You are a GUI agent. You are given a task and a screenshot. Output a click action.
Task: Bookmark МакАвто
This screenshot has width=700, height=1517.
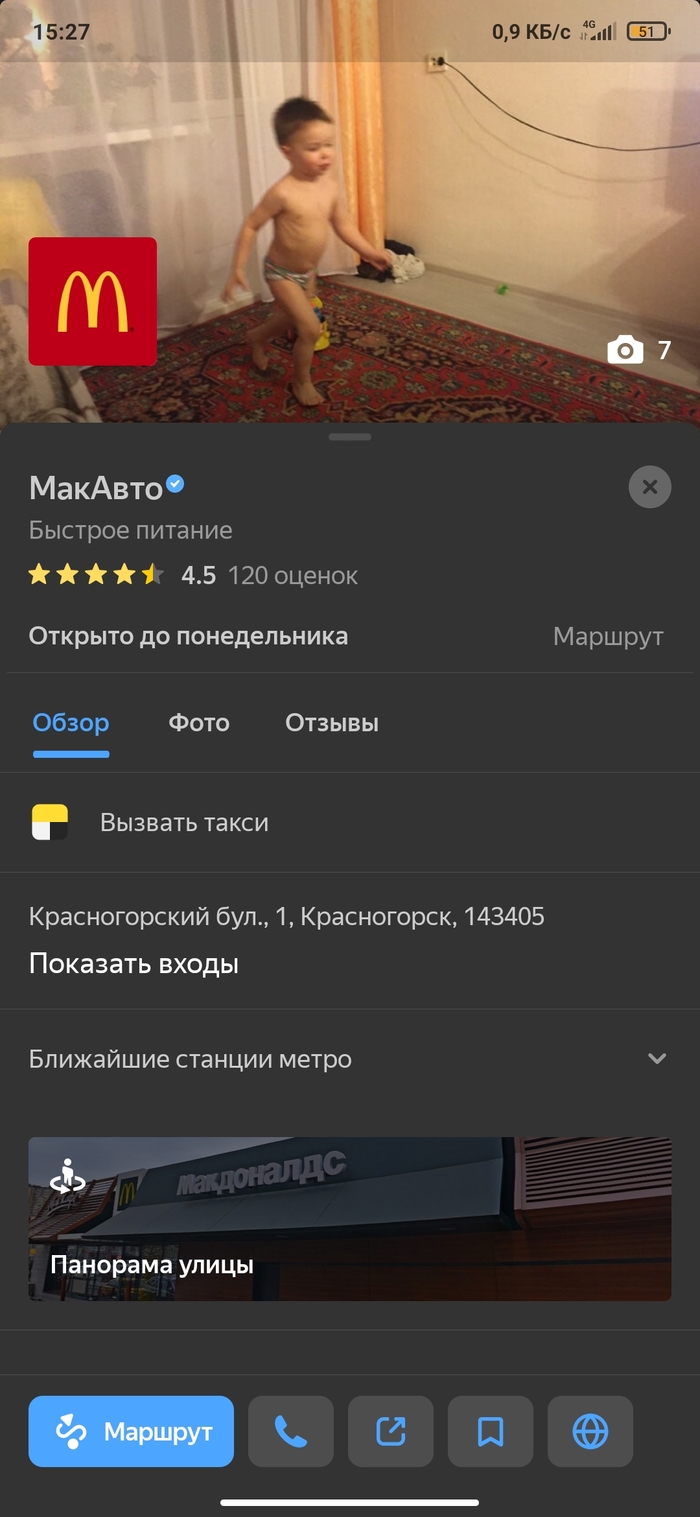(490, 1431)
